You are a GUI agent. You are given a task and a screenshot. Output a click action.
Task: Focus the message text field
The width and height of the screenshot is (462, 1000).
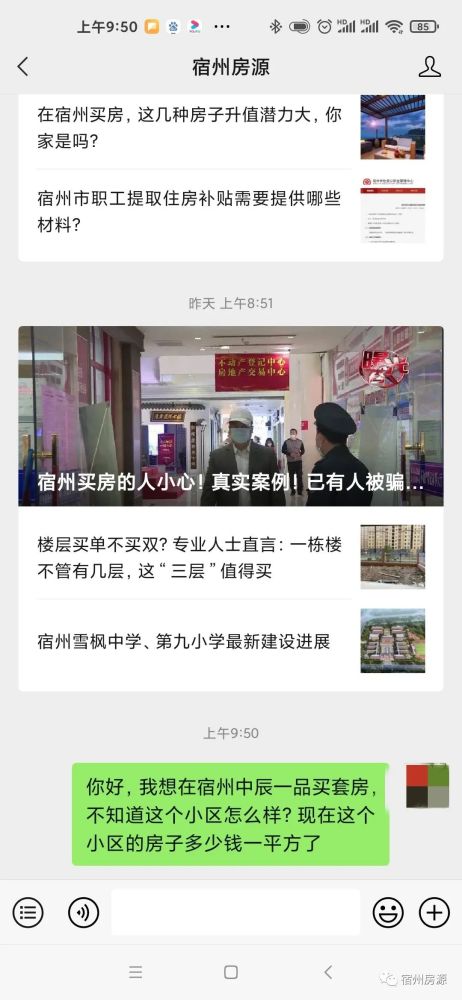tap(235, 912)
